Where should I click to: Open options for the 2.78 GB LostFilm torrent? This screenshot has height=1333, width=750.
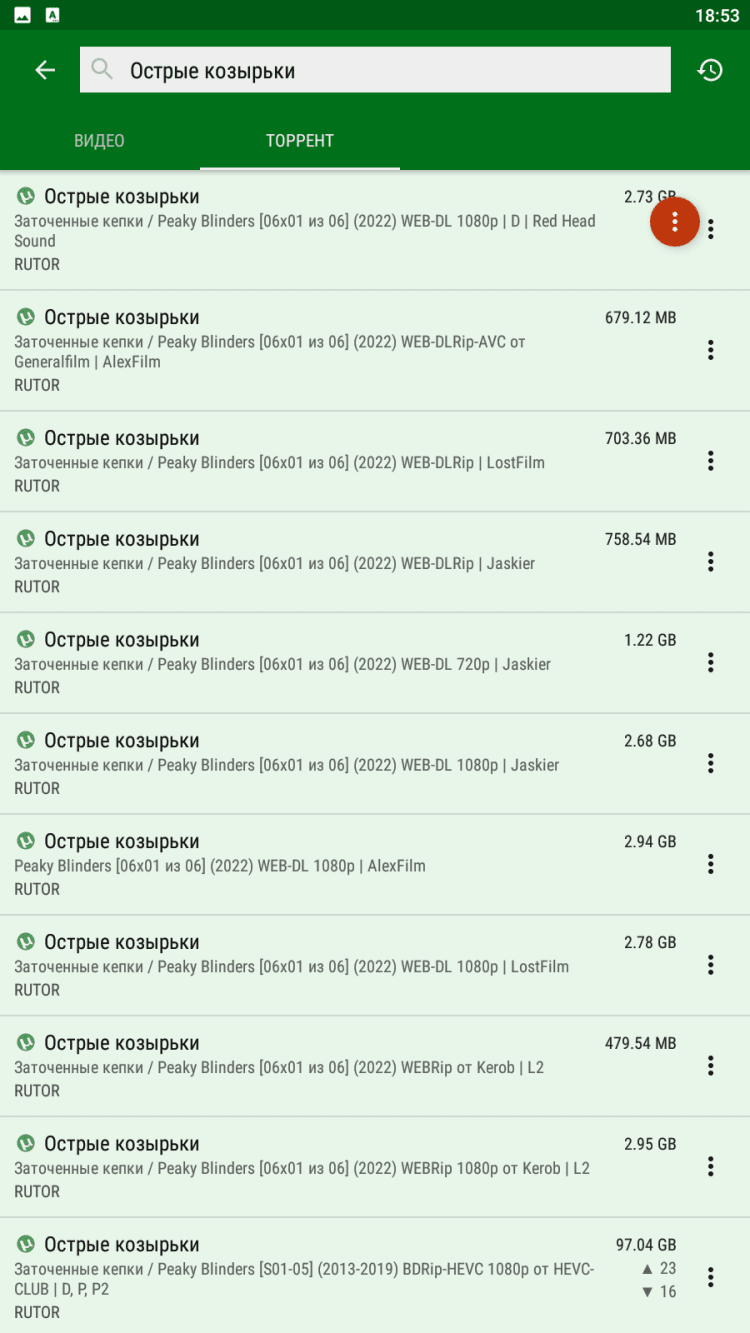point(711,965)
